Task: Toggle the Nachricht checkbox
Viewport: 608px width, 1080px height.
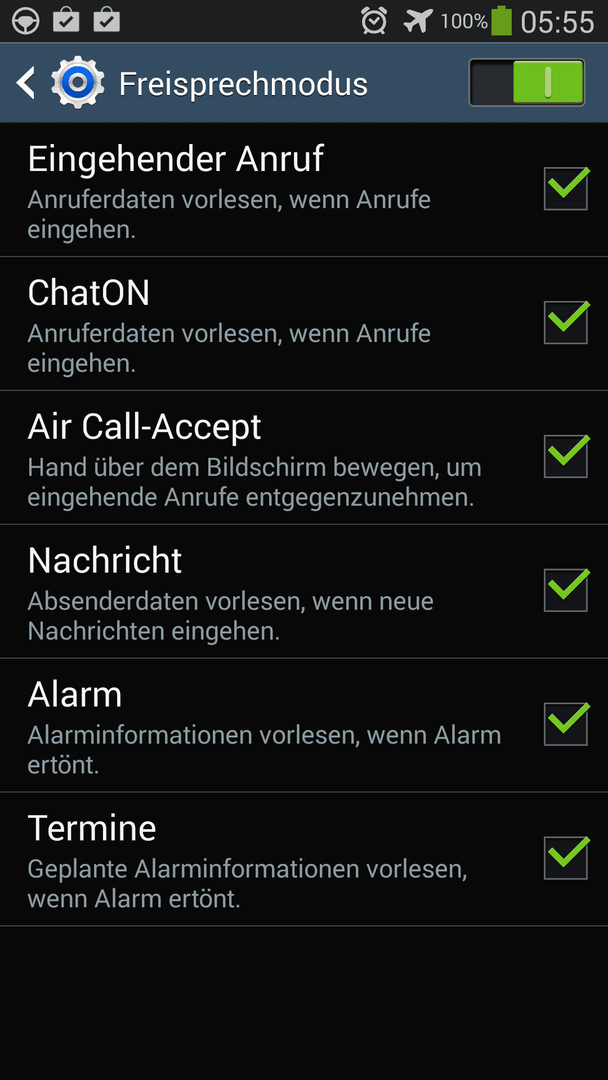Action: tap(566, 590)
